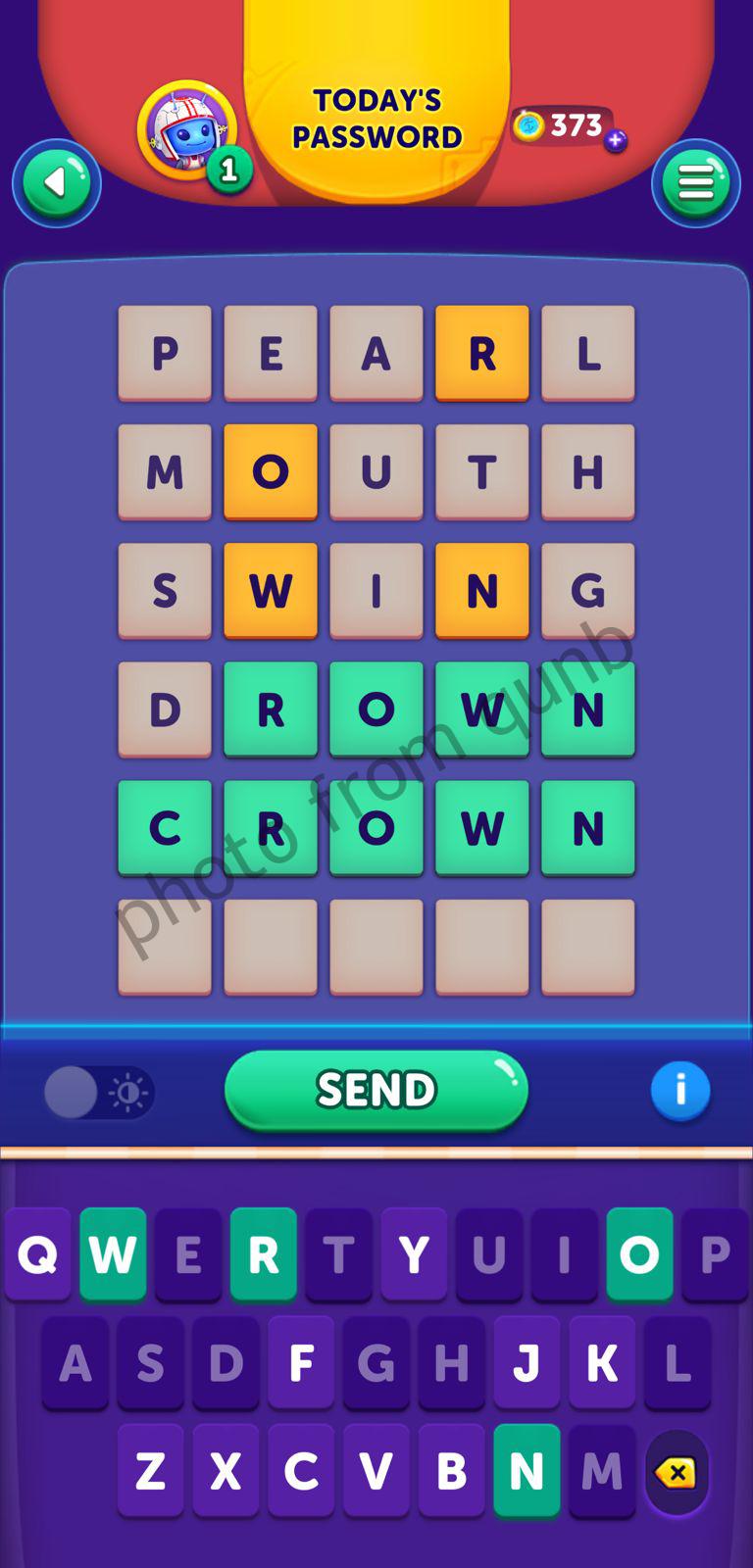Screen dimensions: 753x1568
Task: Enter the letter K
Action: click(x=602, y=1362)
